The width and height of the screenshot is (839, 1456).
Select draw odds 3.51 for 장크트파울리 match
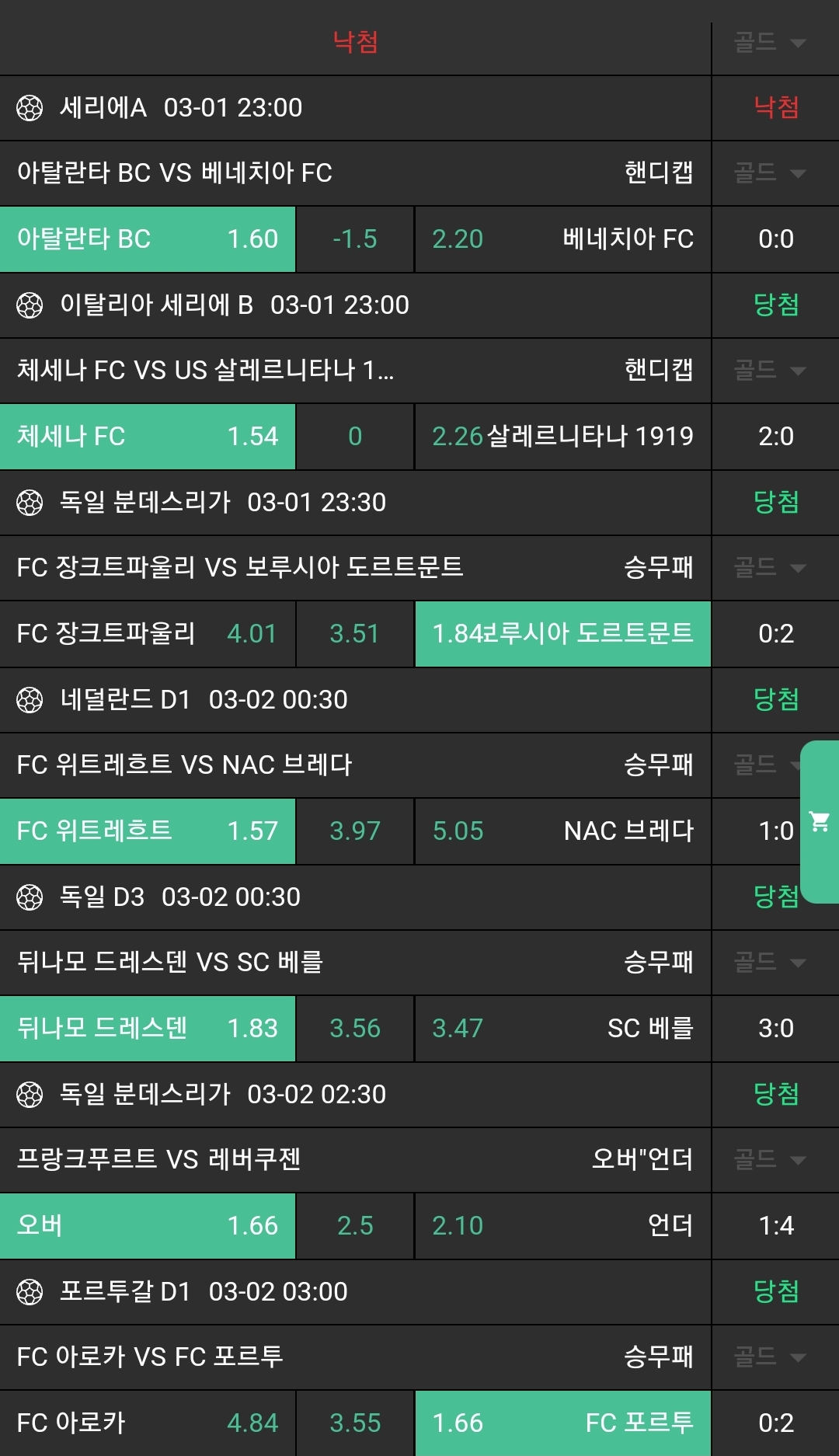click(x=355, y=633)
